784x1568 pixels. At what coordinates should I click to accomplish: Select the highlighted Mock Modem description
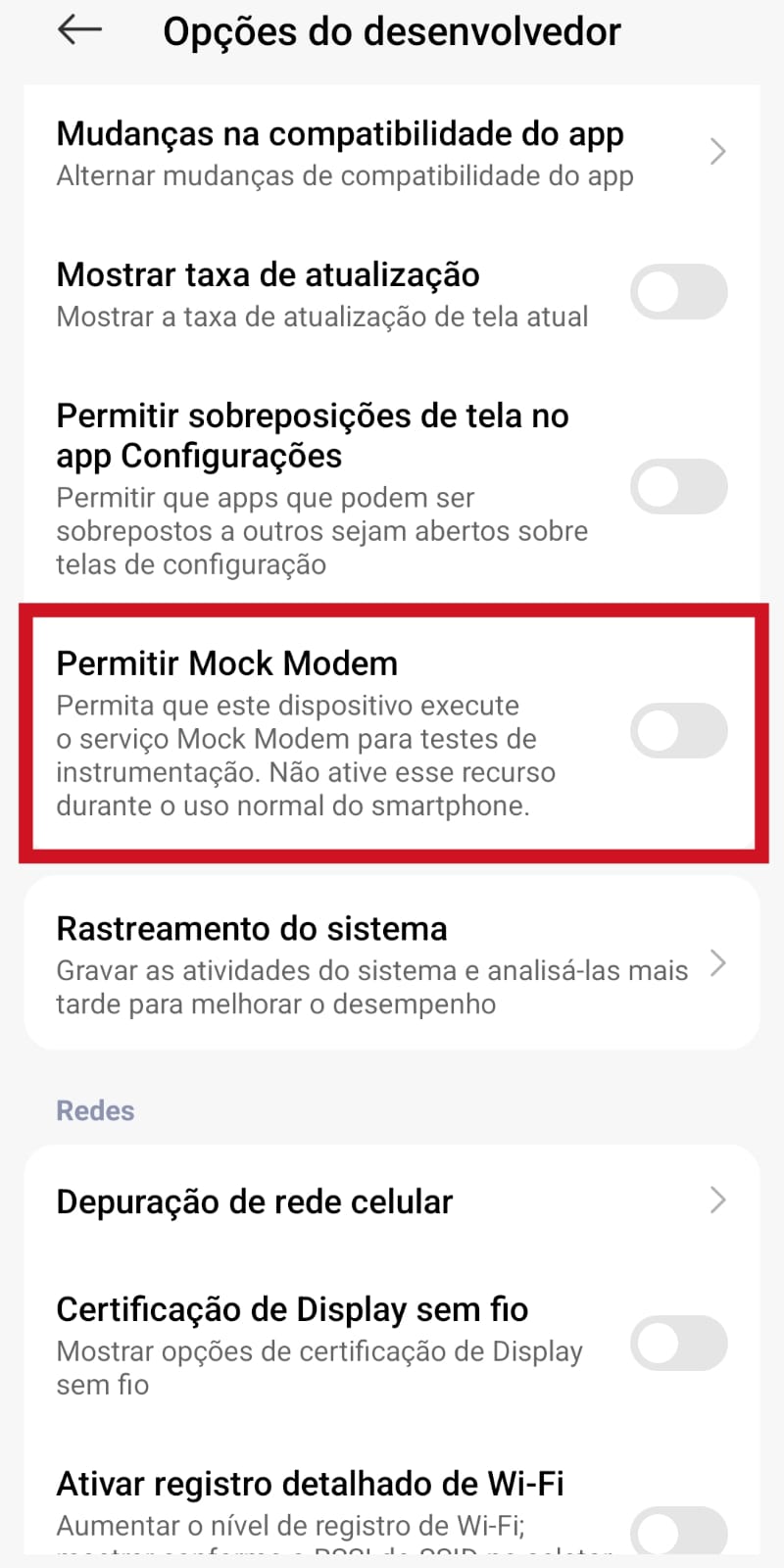[308, 755]
